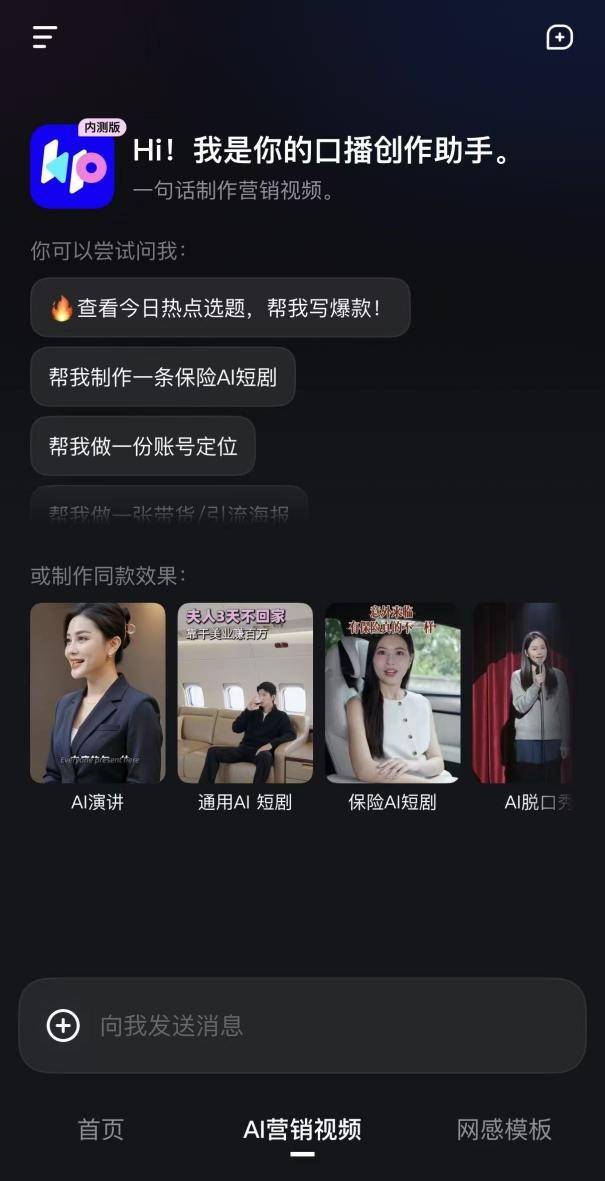605x1181 pixels.
Task: Choose 帮我做一份账号定位 suggestion
Action: tap(143, 446)
